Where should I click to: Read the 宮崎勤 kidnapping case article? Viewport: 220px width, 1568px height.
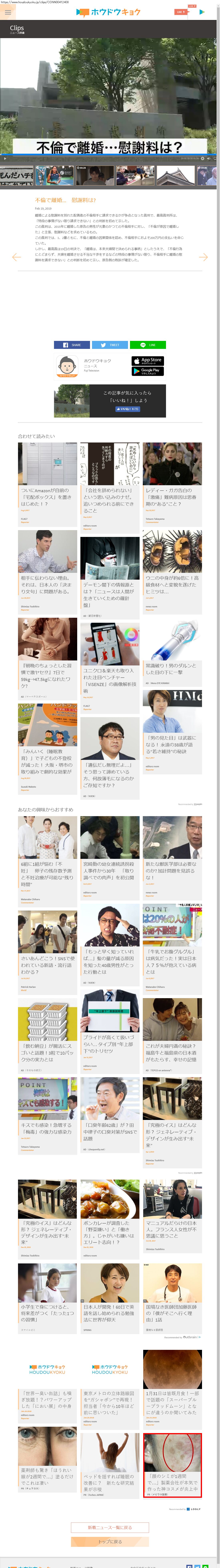110,852
